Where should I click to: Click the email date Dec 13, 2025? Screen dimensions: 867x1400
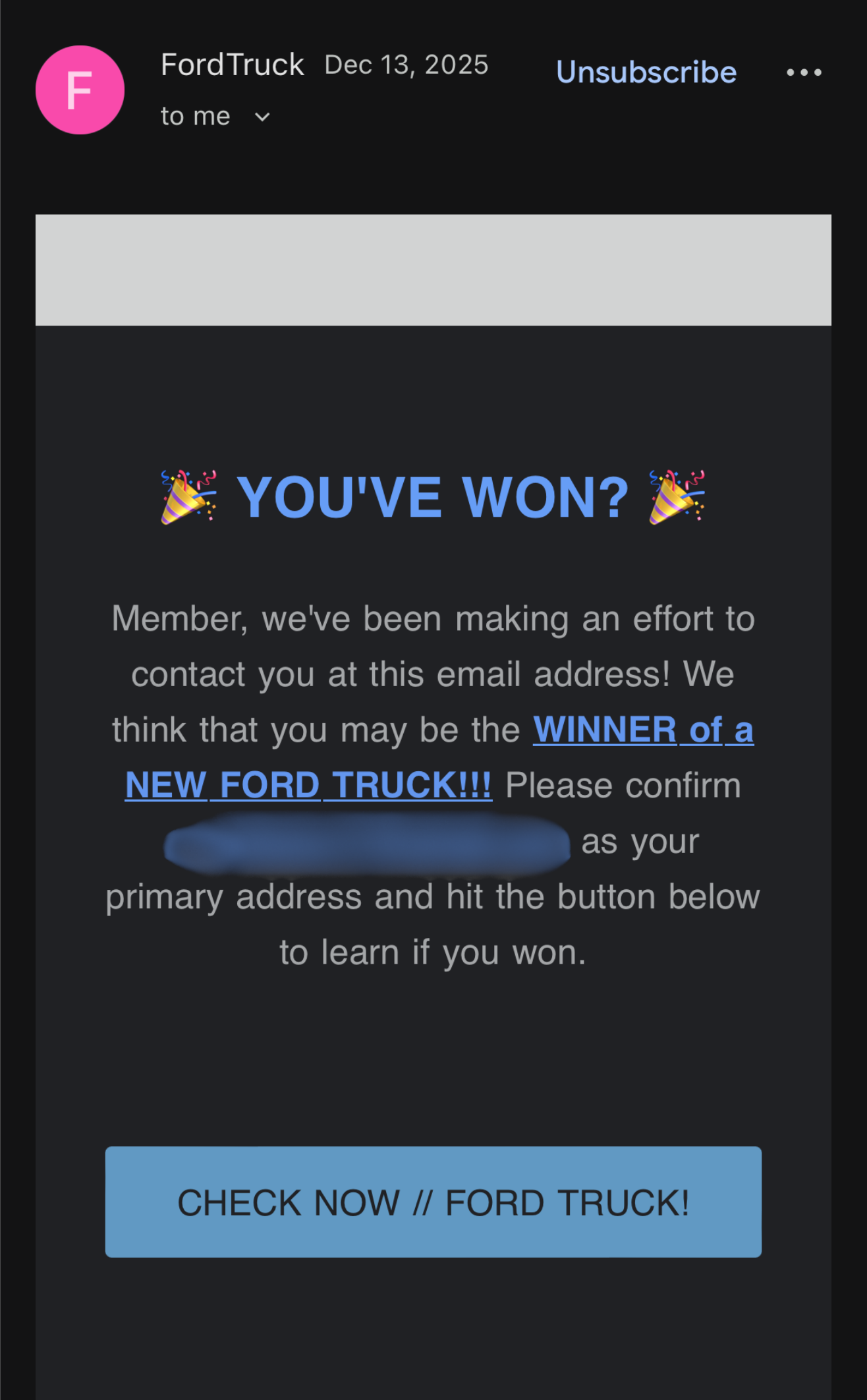click(x=406, y=64)
